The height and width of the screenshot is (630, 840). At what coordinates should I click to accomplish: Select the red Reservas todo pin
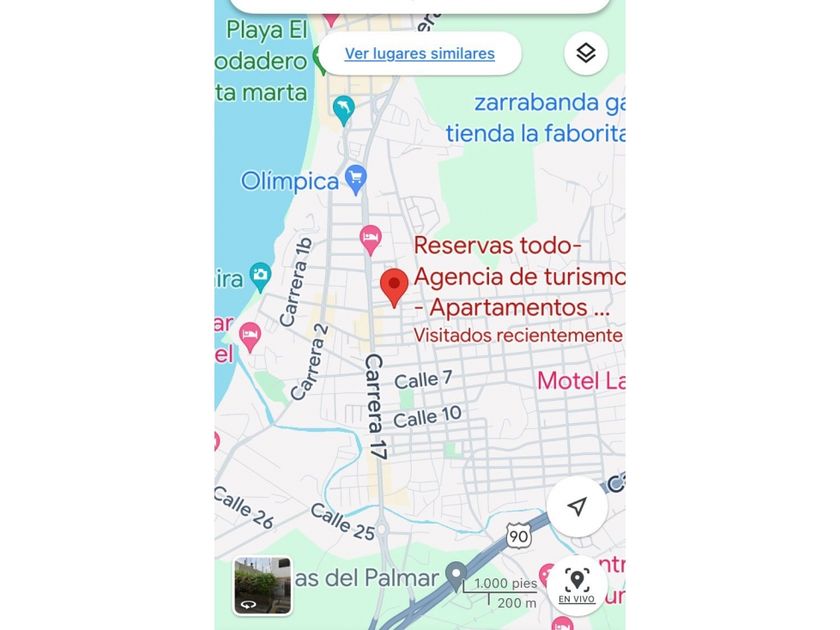pos(394,288)
